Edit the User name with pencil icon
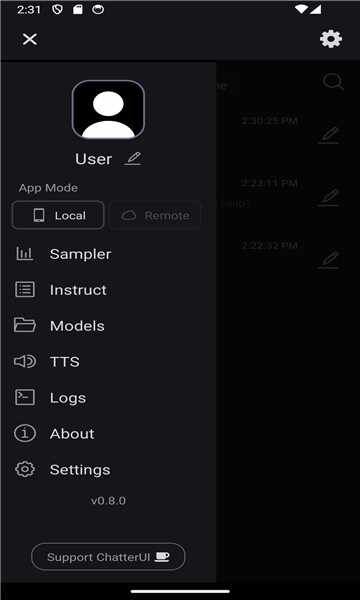This screenshot has height=600, width=360. click(x=133, y=159)
